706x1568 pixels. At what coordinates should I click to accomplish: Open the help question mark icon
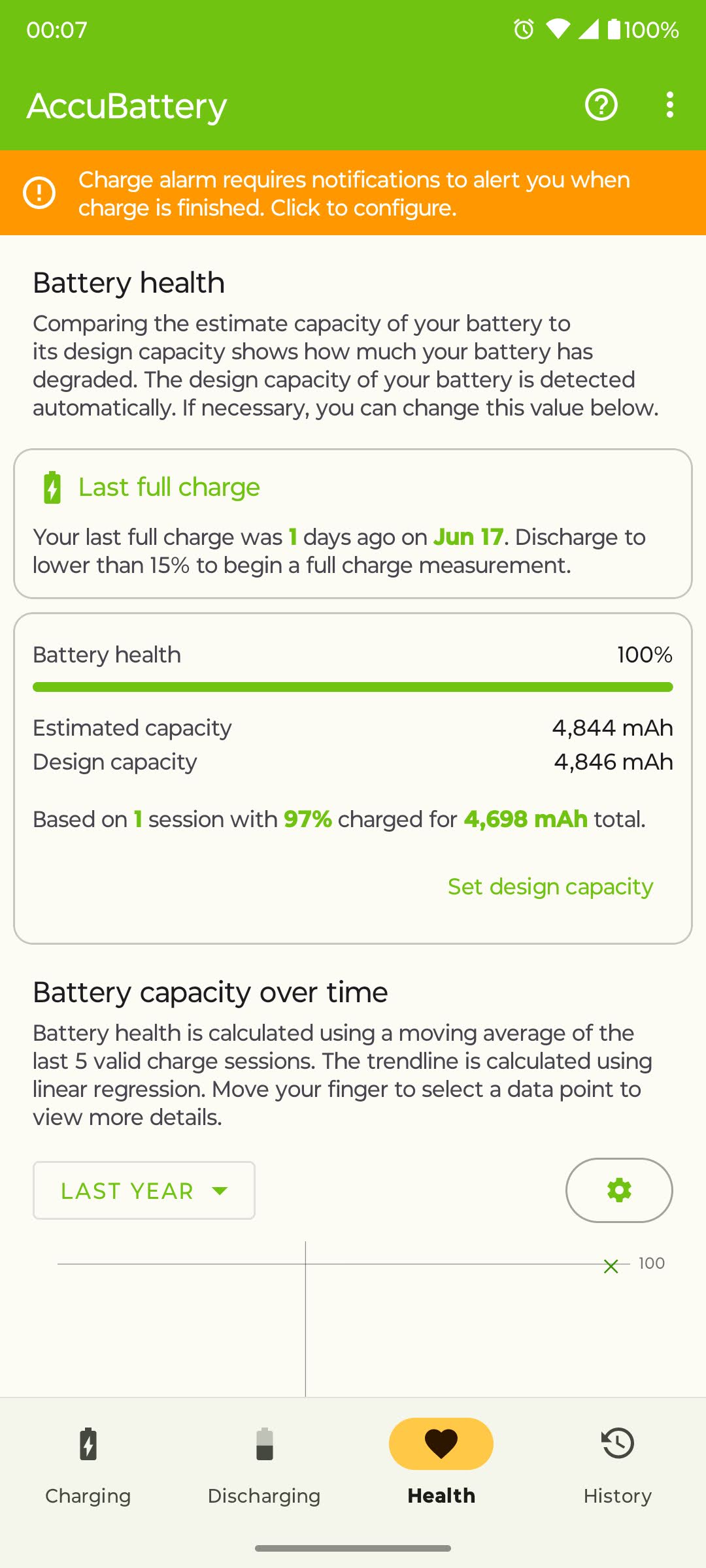601,105
